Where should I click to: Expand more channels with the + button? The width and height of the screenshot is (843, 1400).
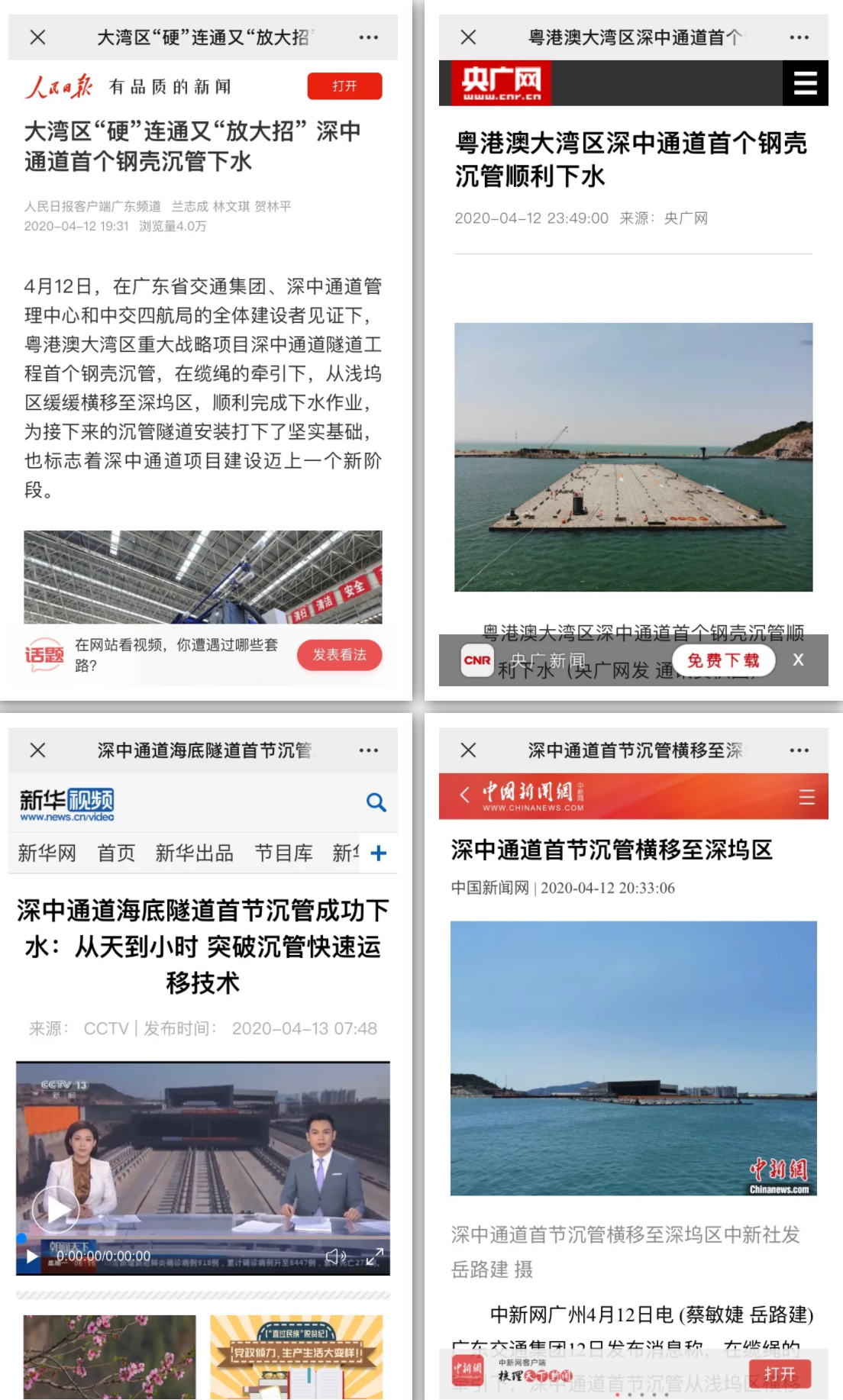point(376,853)
